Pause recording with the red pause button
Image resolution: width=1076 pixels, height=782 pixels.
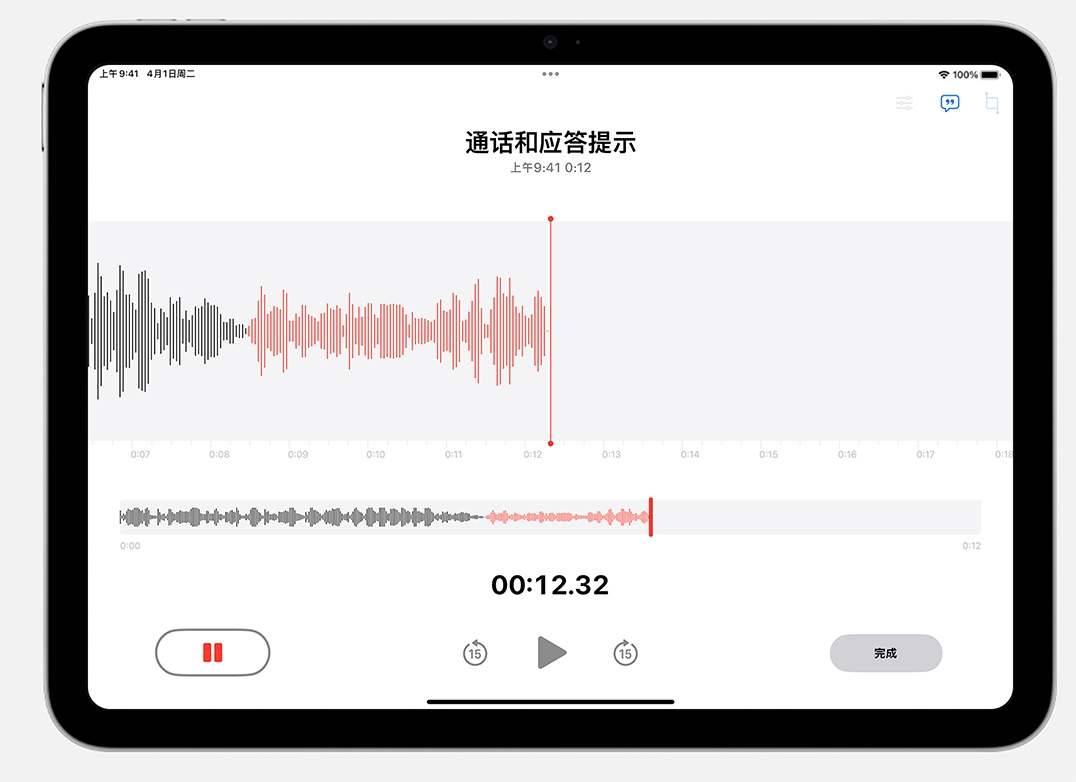click(x=213, y=653)
